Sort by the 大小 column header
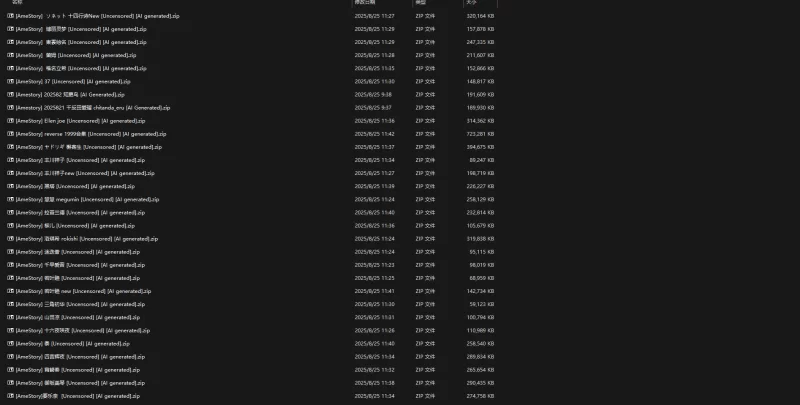The width and height of the screenshot is (800, 405). [470, 3]
